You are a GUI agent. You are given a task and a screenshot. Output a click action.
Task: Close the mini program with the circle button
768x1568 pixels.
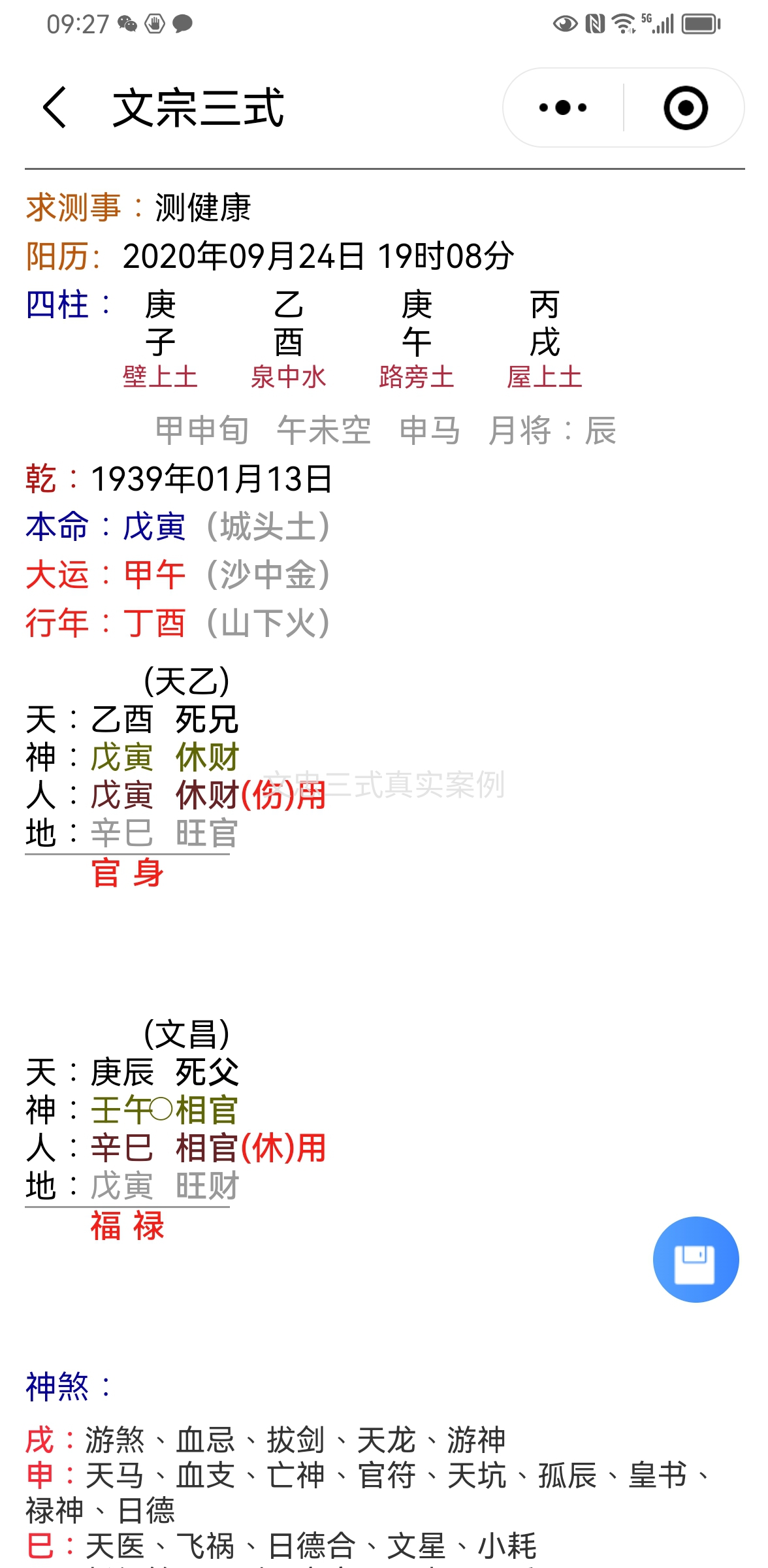coord(685,108)
